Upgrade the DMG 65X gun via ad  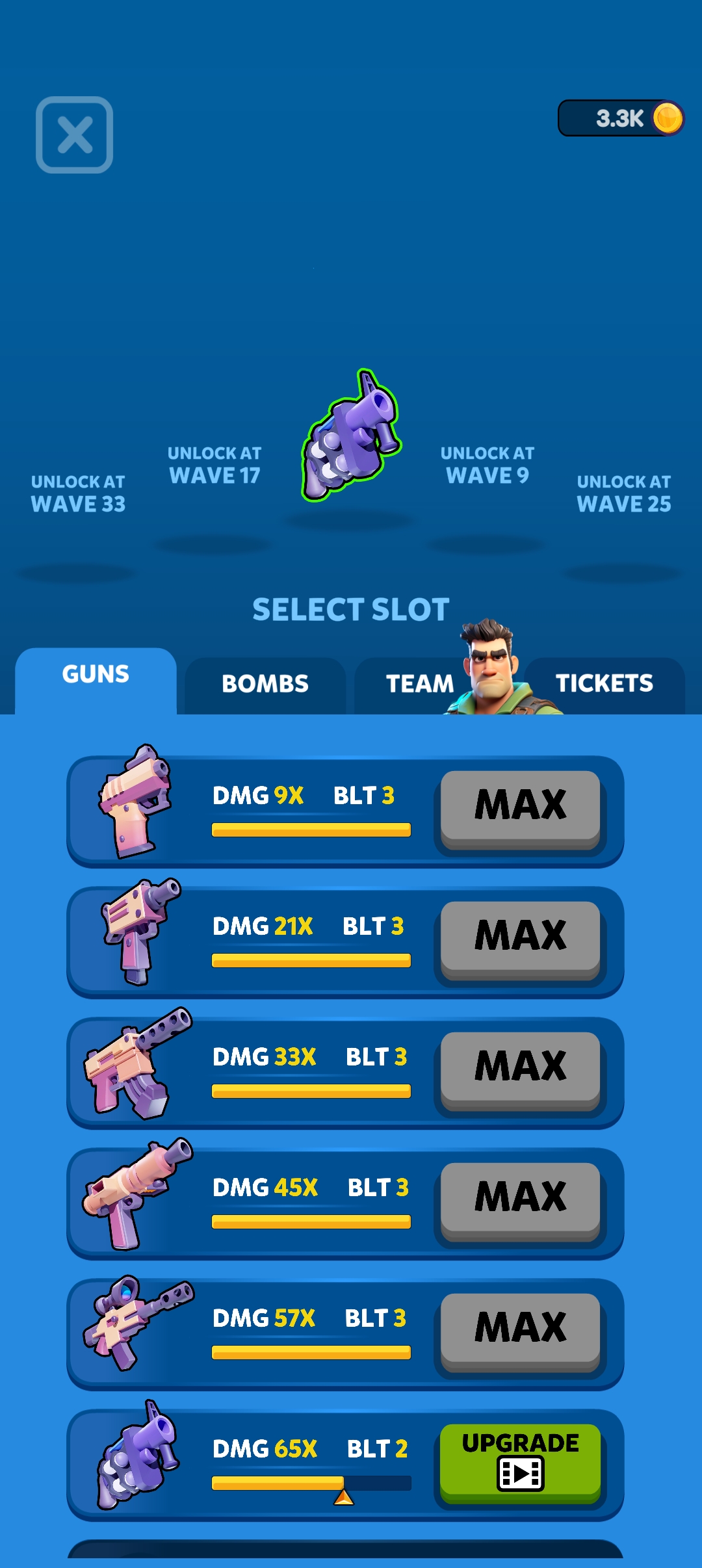(520, 1461)
